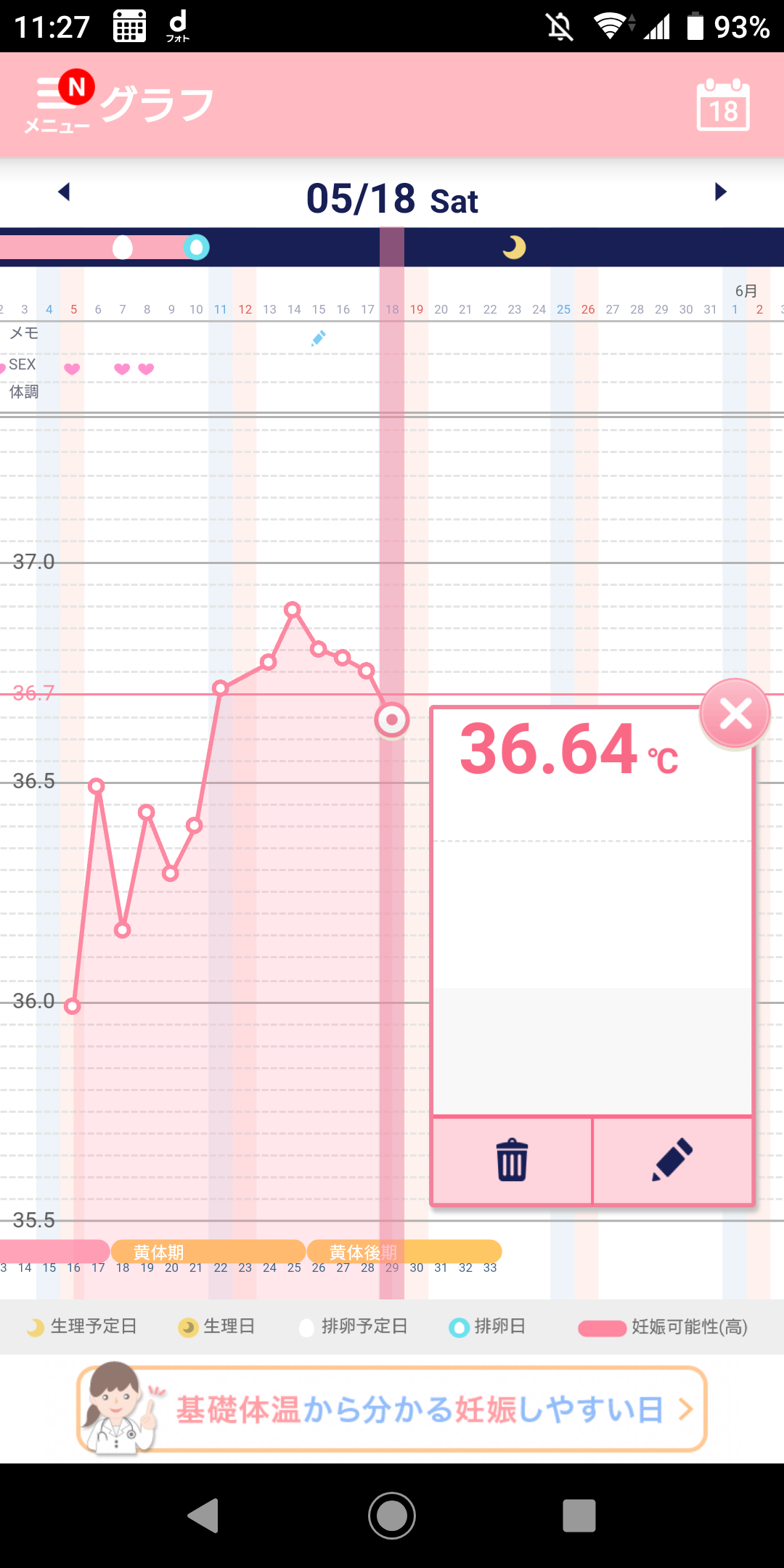This screenshot has width=784, height=1568.
Task: Open the 基礎体温から分かる妊娠しやすい日 banner
Action: tap(392, 1409)
